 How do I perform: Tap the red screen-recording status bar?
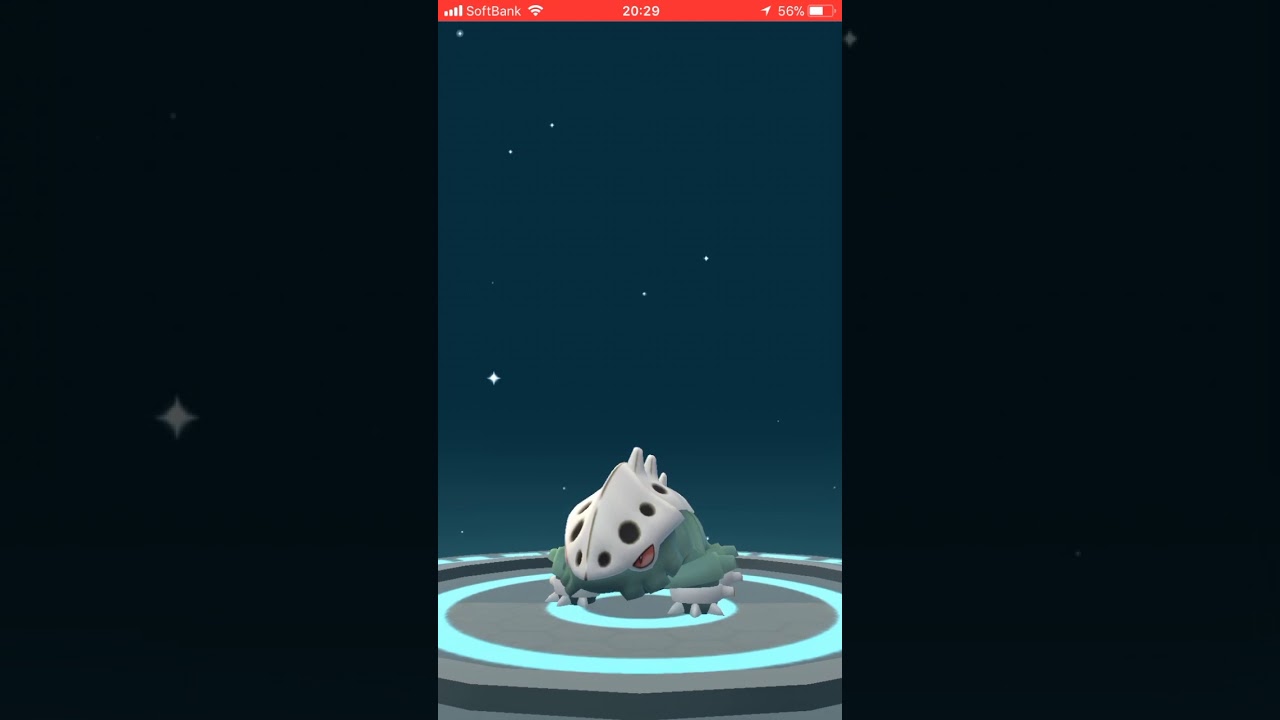pyautogui.click(x=640, y=11)
